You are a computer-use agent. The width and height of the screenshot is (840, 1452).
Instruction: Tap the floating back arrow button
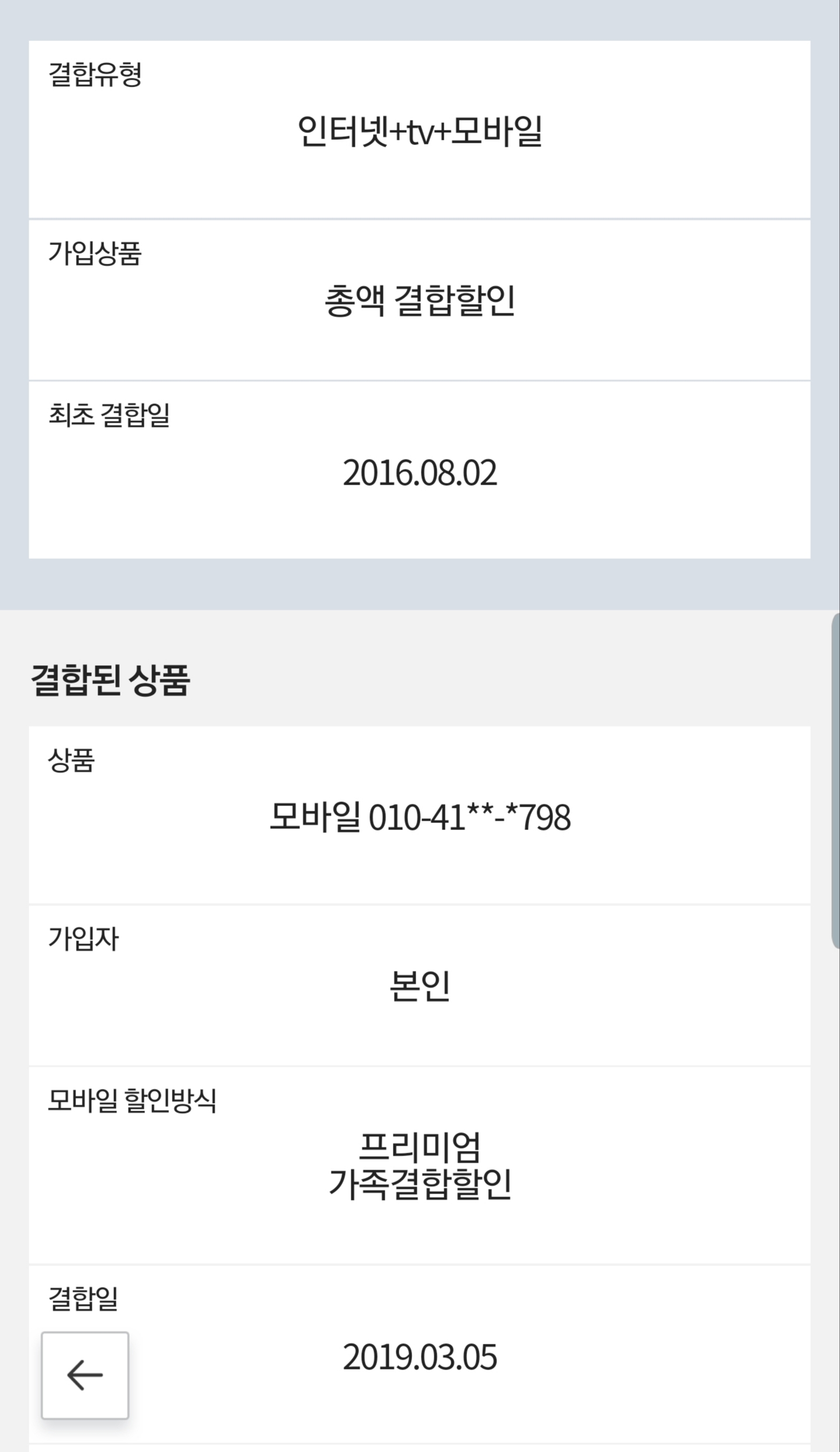(85, 1375)
